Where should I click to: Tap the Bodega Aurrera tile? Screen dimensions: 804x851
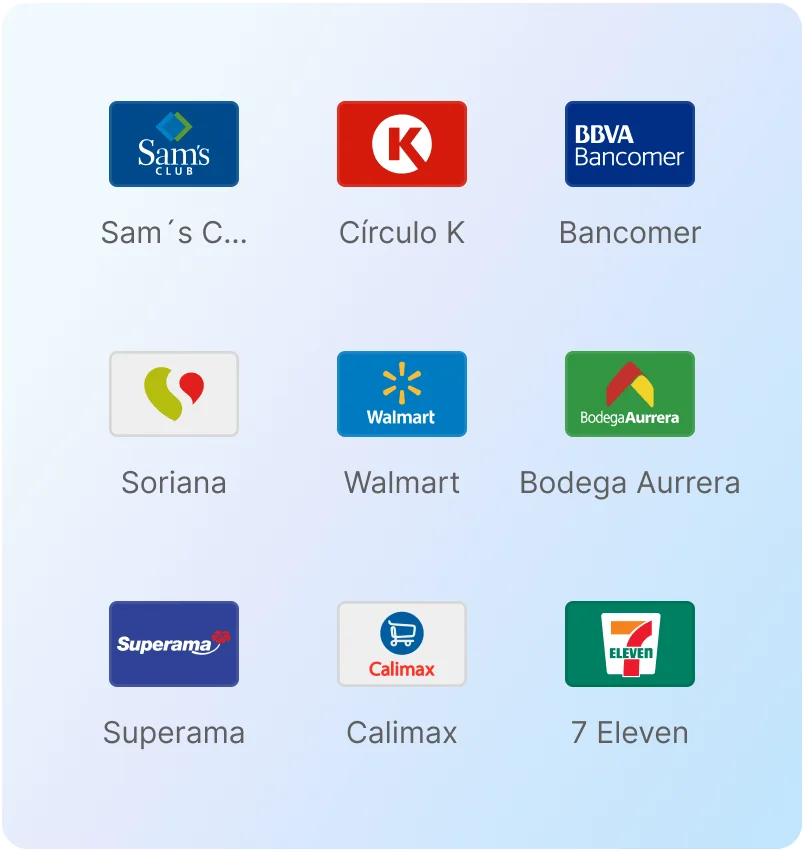[630, 394]
